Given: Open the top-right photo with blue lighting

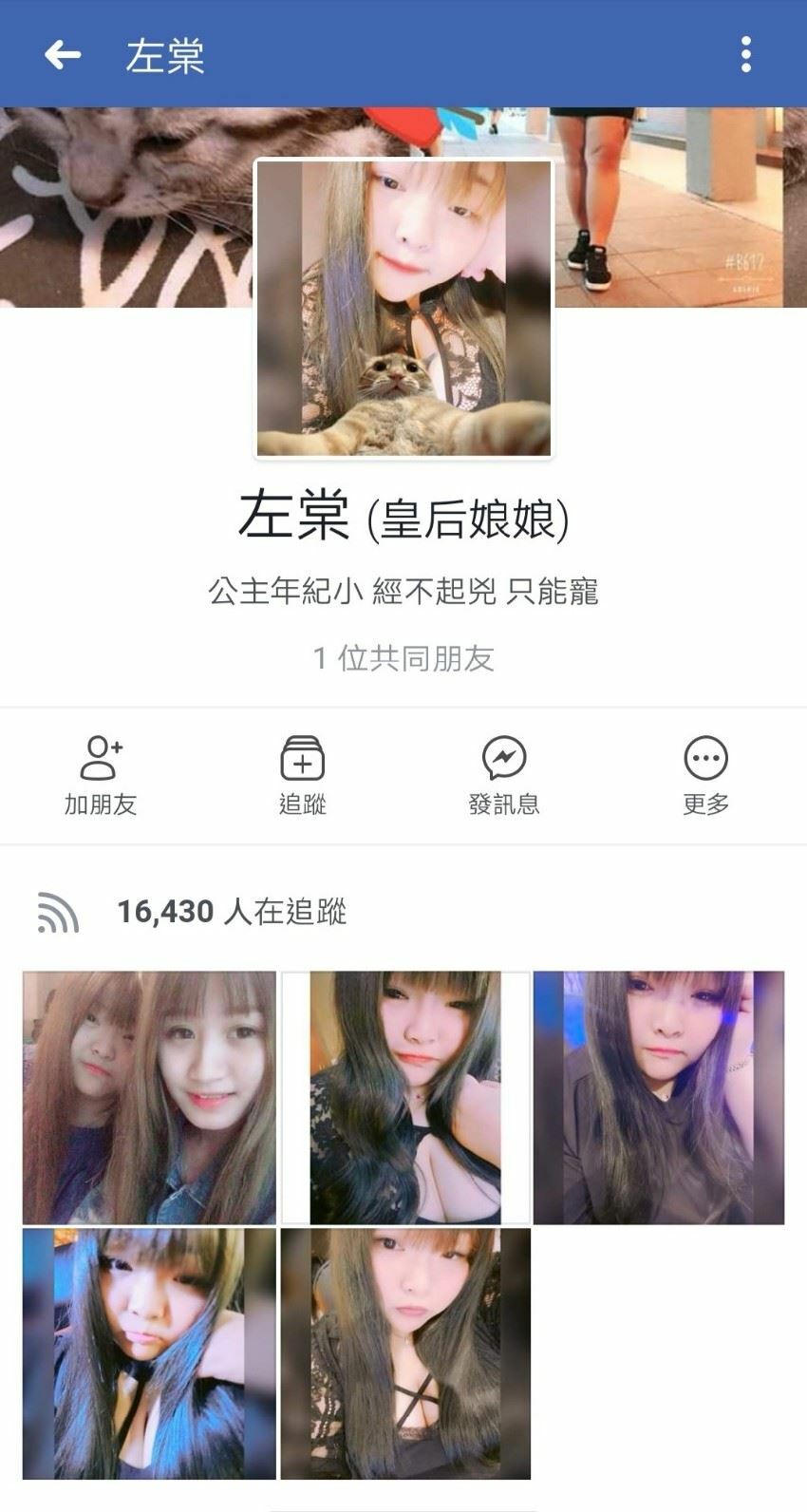Looking at the screenshot, I should pyautogui.click(x=659, y=1097).
